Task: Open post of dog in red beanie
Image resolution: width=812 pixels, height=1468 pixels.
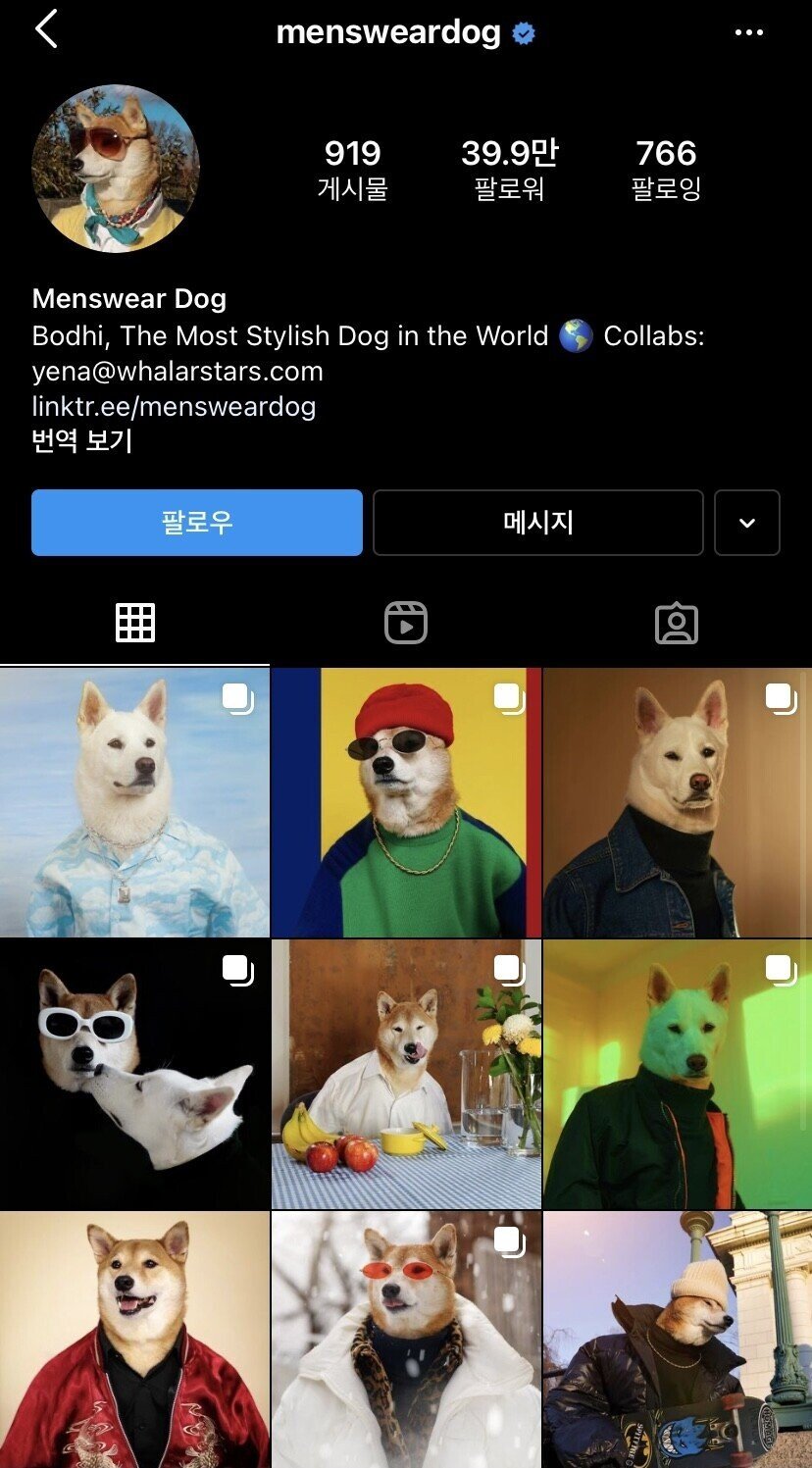Action: coord(406,802)
